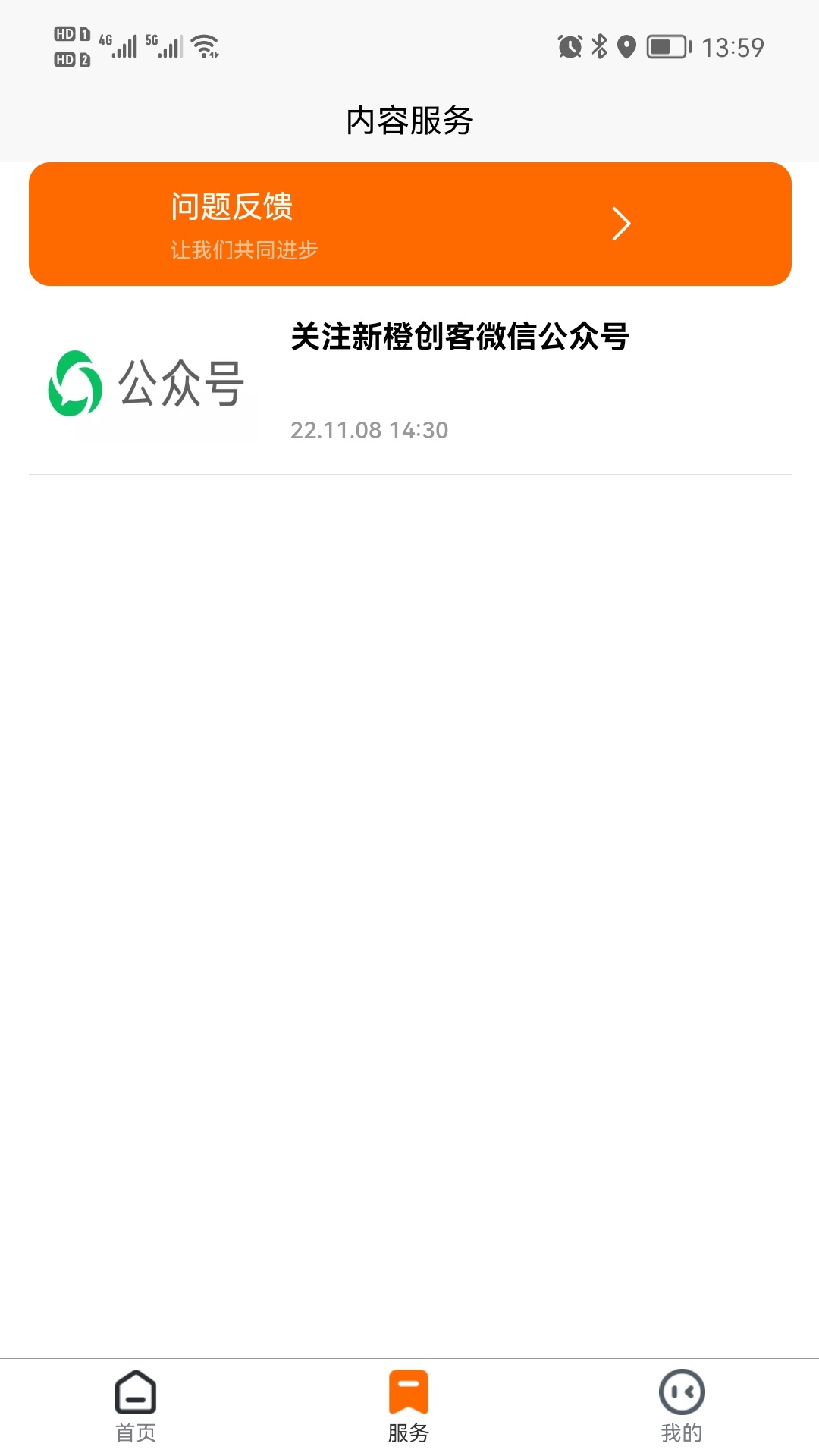The height and width of the screenshot is (1456, 819).
Task: Switch to the 首页 tab
Action: coord(136,1407)
